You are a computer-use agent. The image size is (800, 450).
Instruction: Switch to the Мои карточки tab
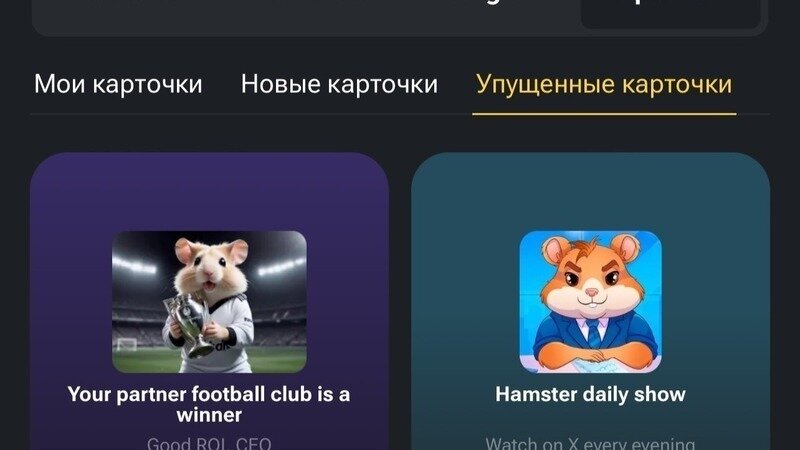(118, 85)
